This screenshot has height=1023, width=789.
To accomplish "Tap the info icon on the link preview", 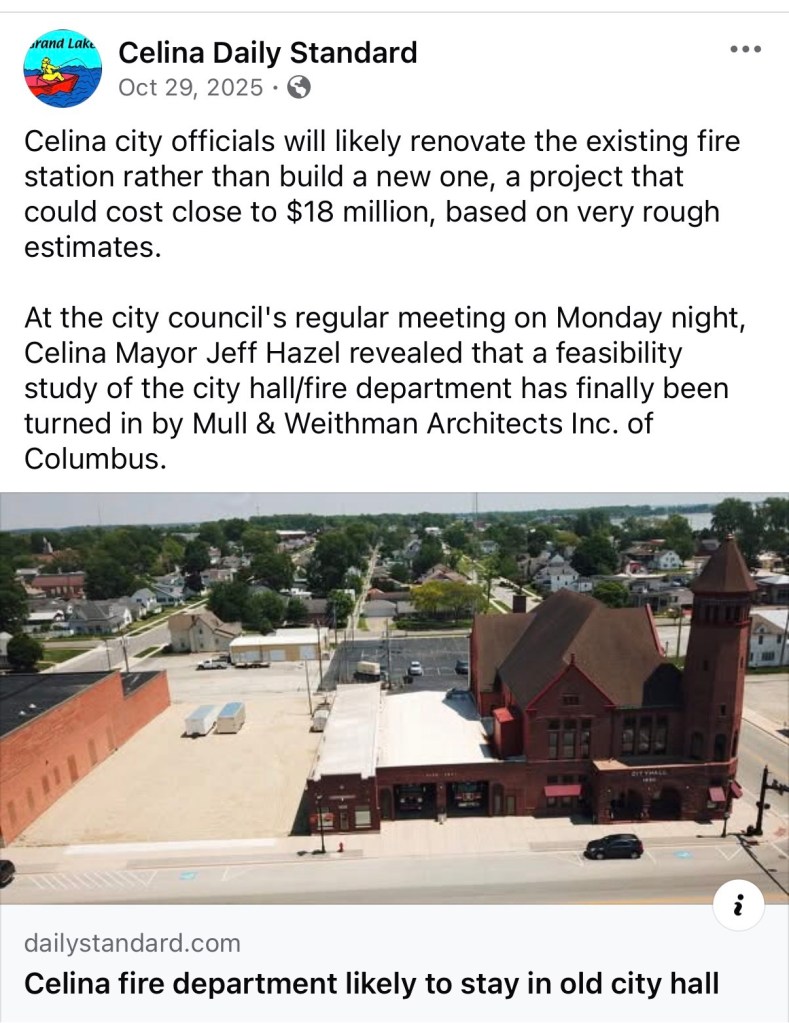I will coord(739,908).
